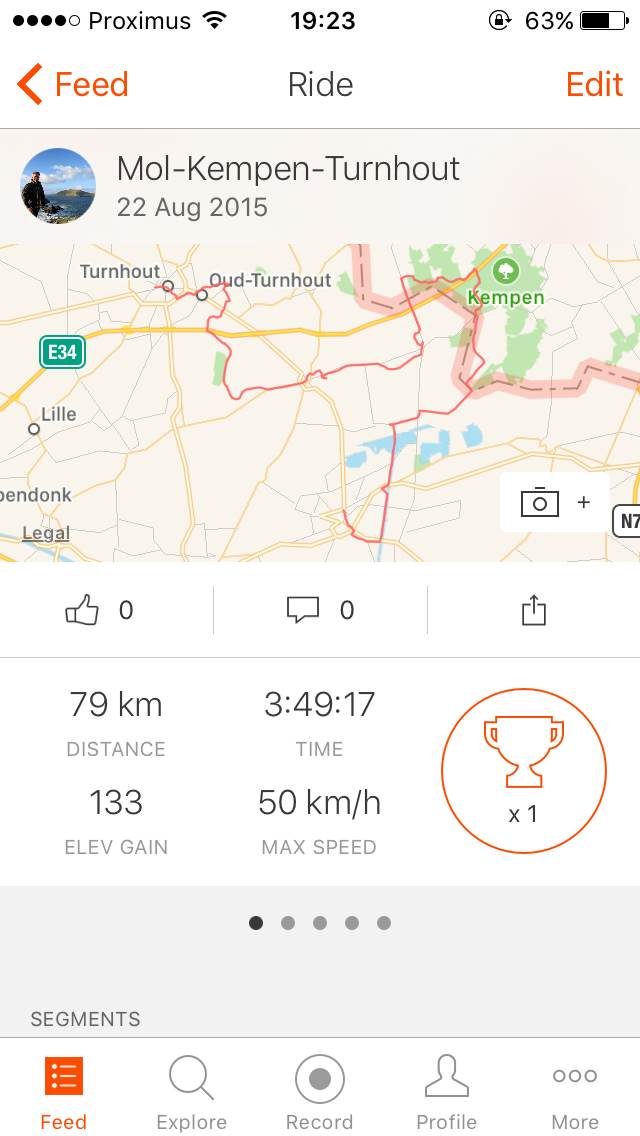Switch to the Explore tab

point(191,1092)
